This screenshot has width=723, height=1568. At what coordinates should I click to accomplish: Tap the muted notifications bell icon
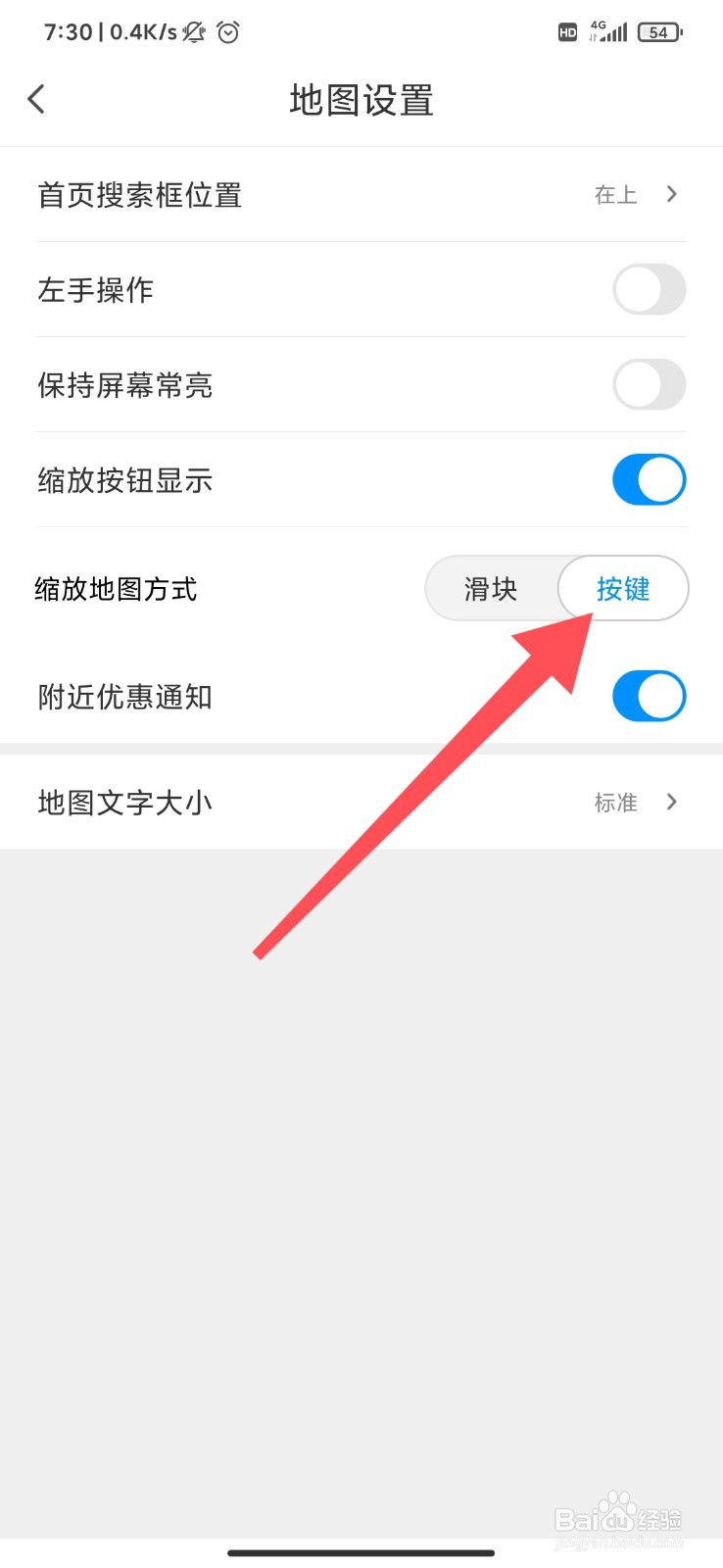pos(192,31)
